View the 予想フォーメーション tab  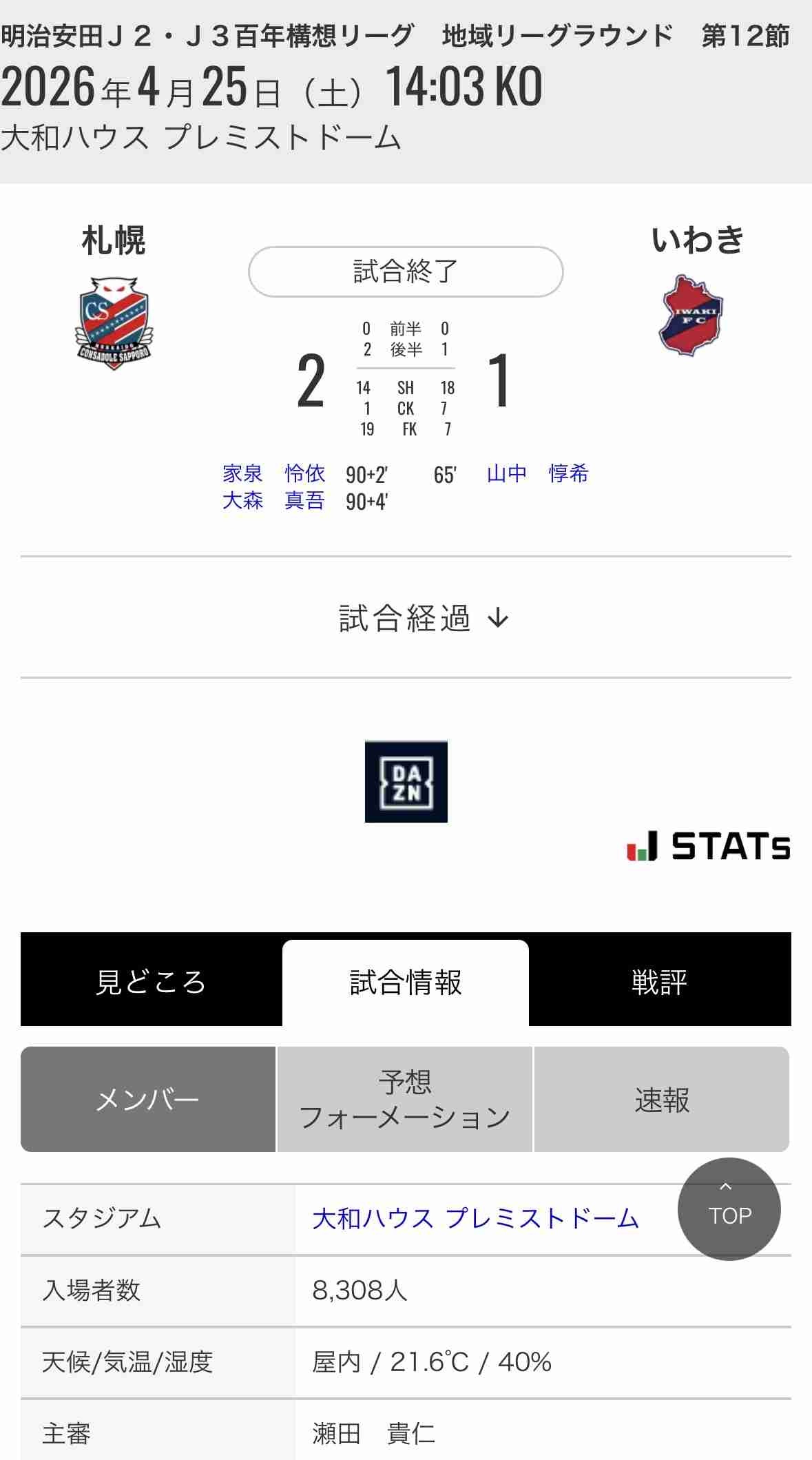click(x=405, y=1099)
